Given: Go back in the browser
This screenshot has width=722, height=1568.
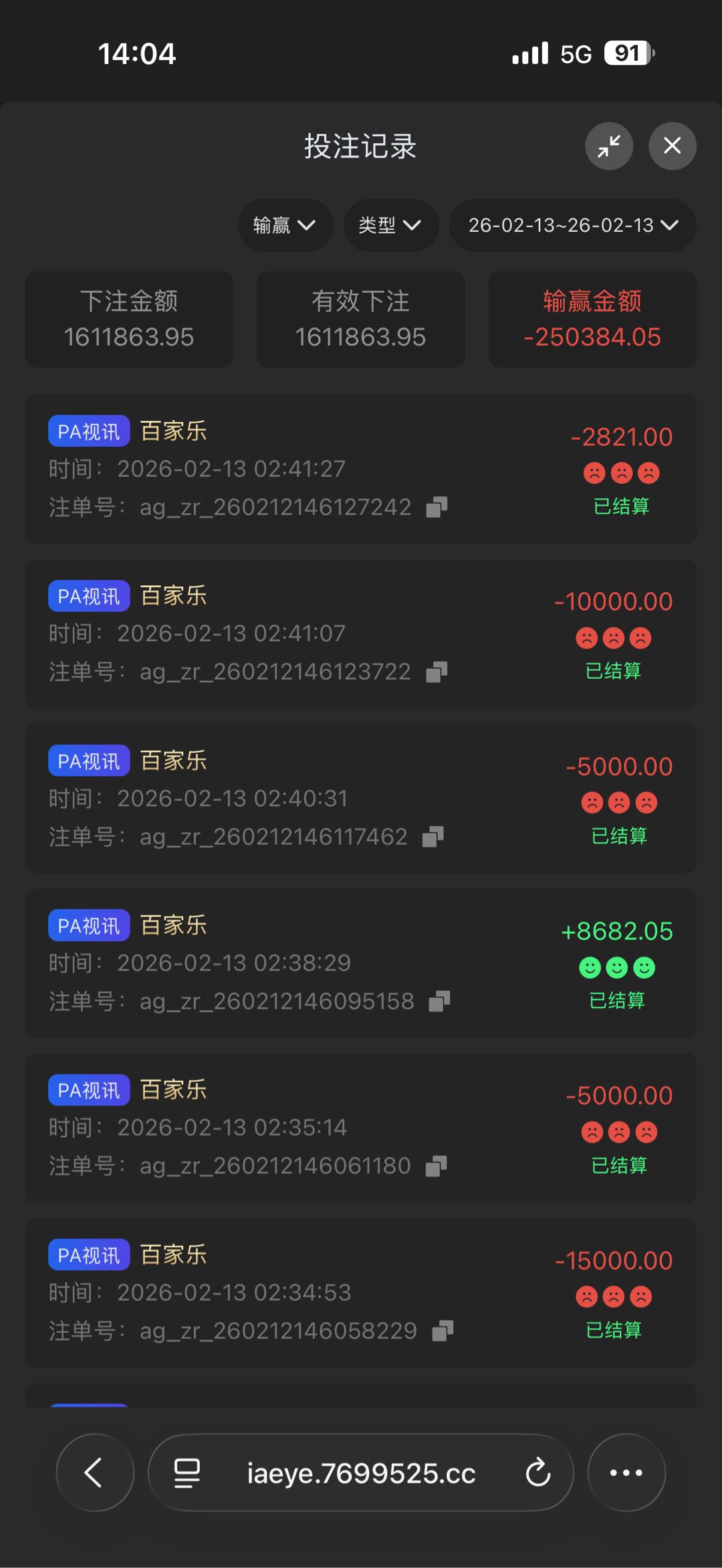Looking at the screenshot, I should tap(94, 1472).
